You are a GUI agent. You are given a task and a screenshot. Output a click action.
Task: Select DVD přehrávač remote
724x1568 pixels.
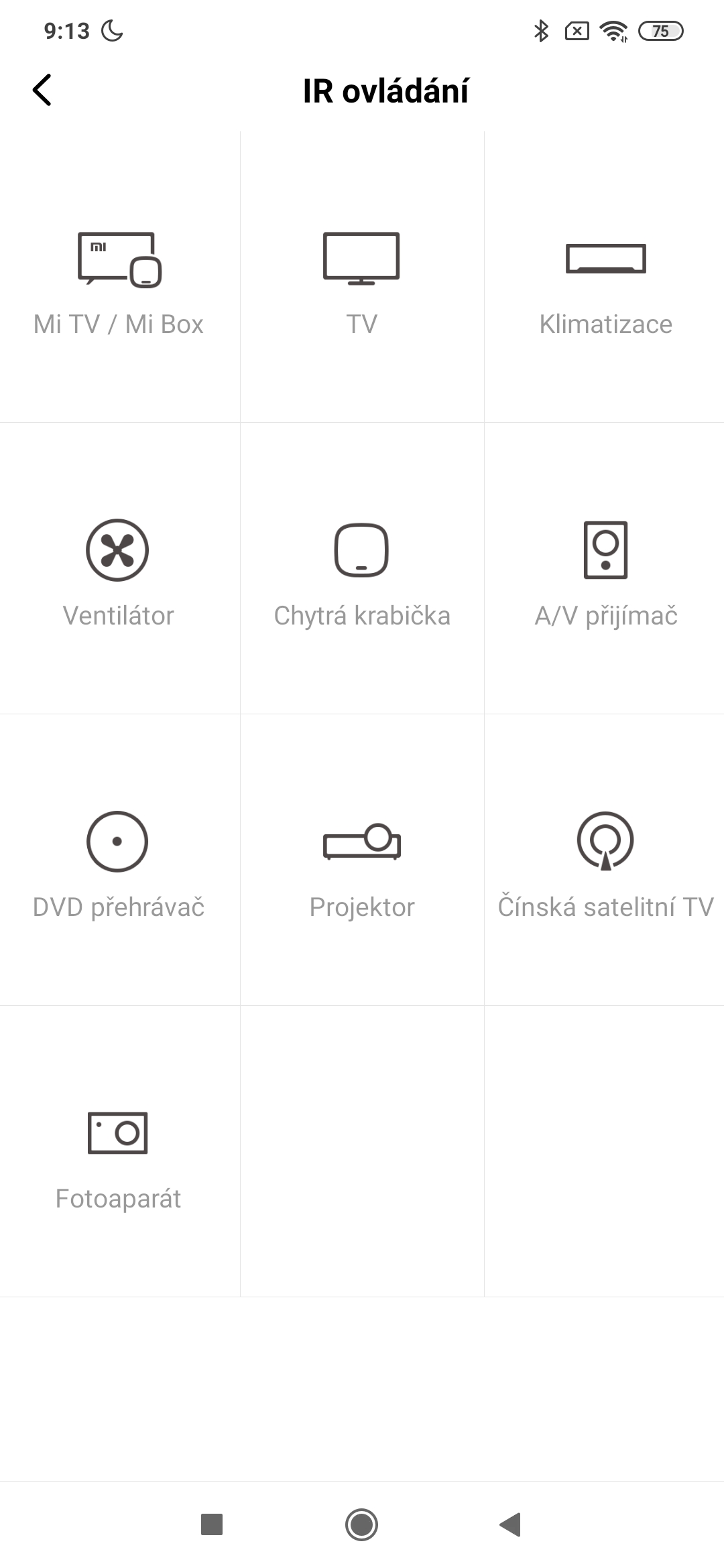119,860
